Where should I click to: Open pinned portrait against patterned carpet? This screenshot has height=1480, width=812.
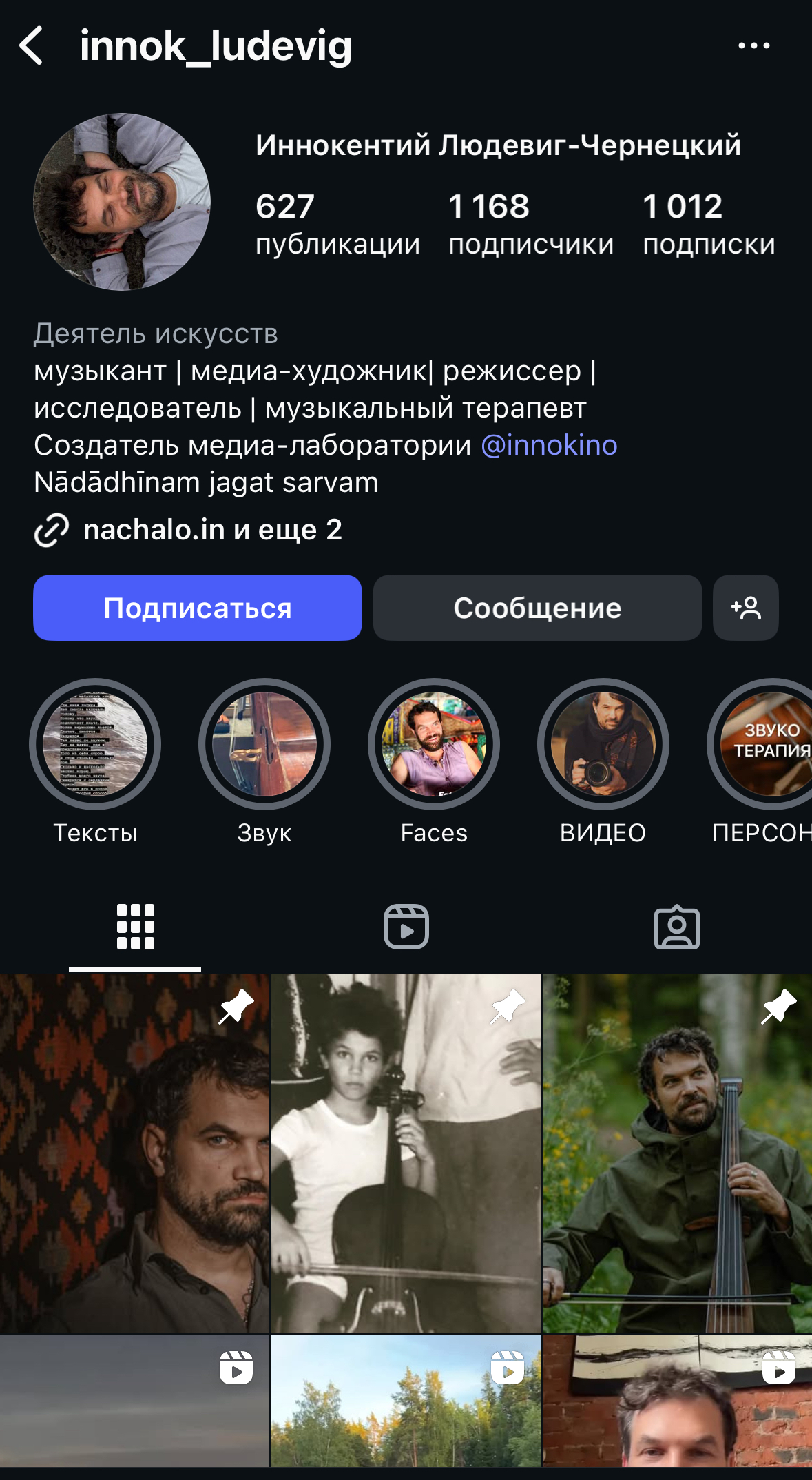pyautogui.click(x=134, y=1152)
